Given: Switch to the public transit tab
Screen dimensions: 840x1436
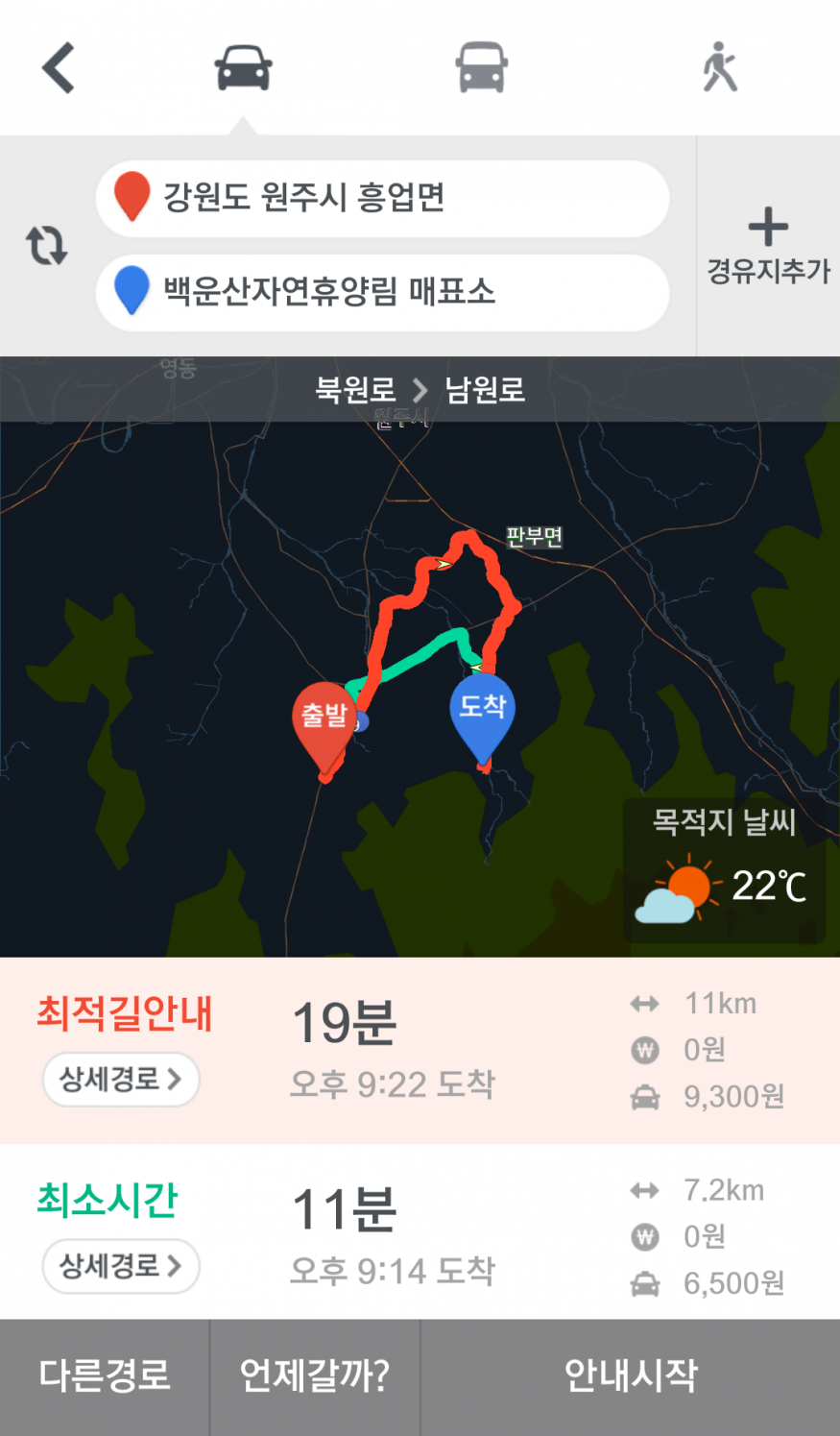Looking at the screenshot, I should point(481,68).
